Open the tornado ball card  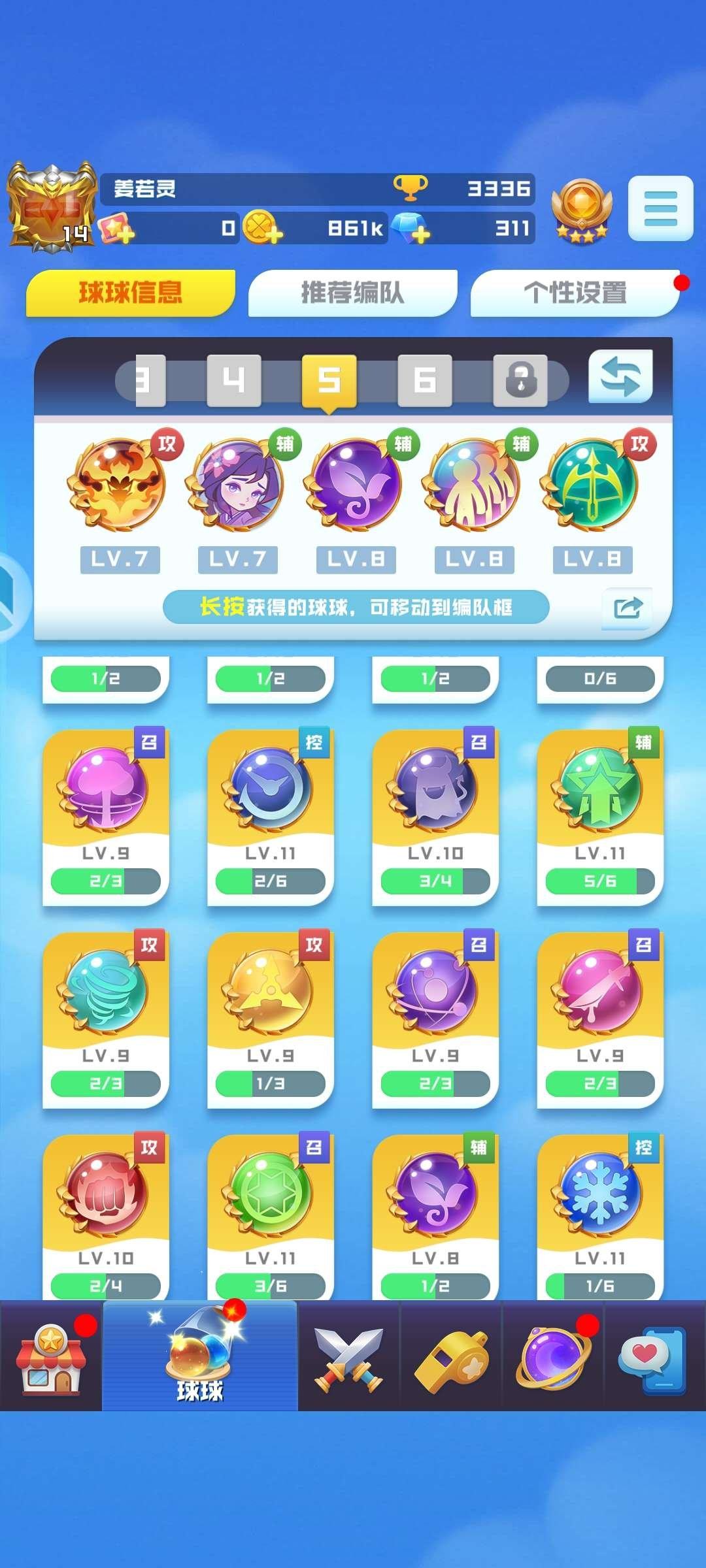(x=105, y=1019)
